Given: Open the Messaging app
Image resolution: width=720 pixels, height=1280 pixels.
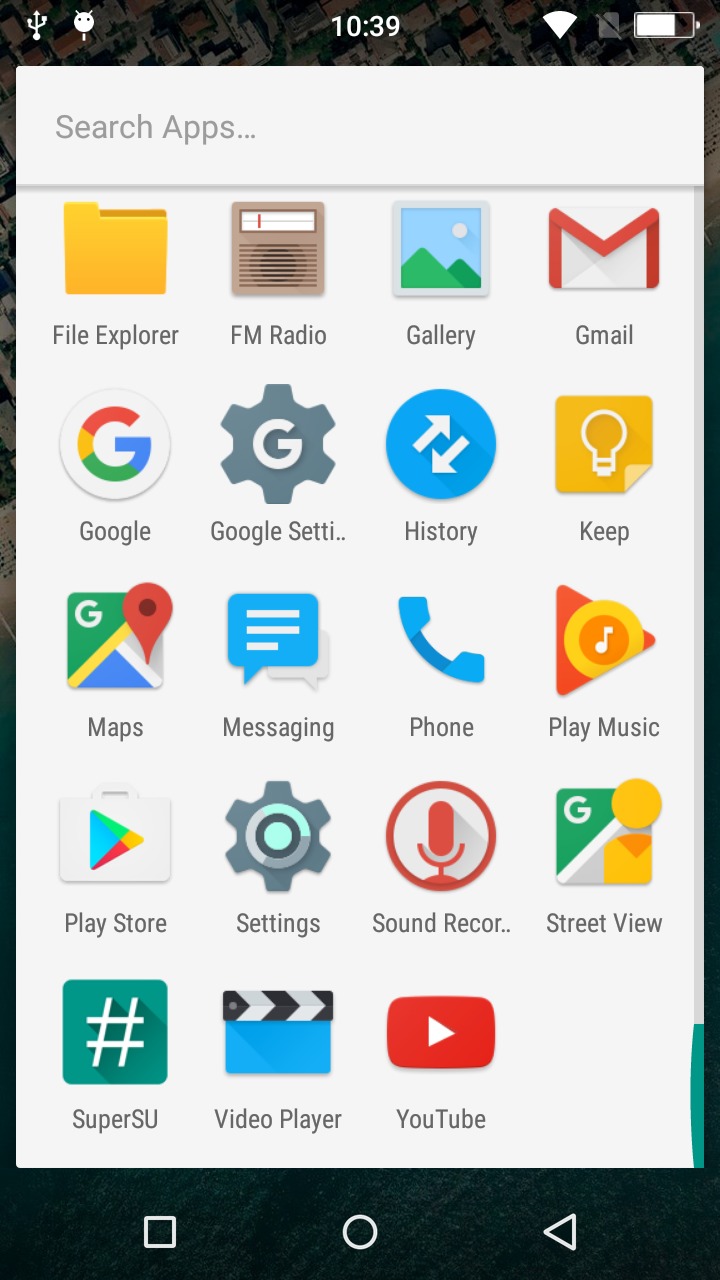Looking at the screenshot, I should pos(278,640).
